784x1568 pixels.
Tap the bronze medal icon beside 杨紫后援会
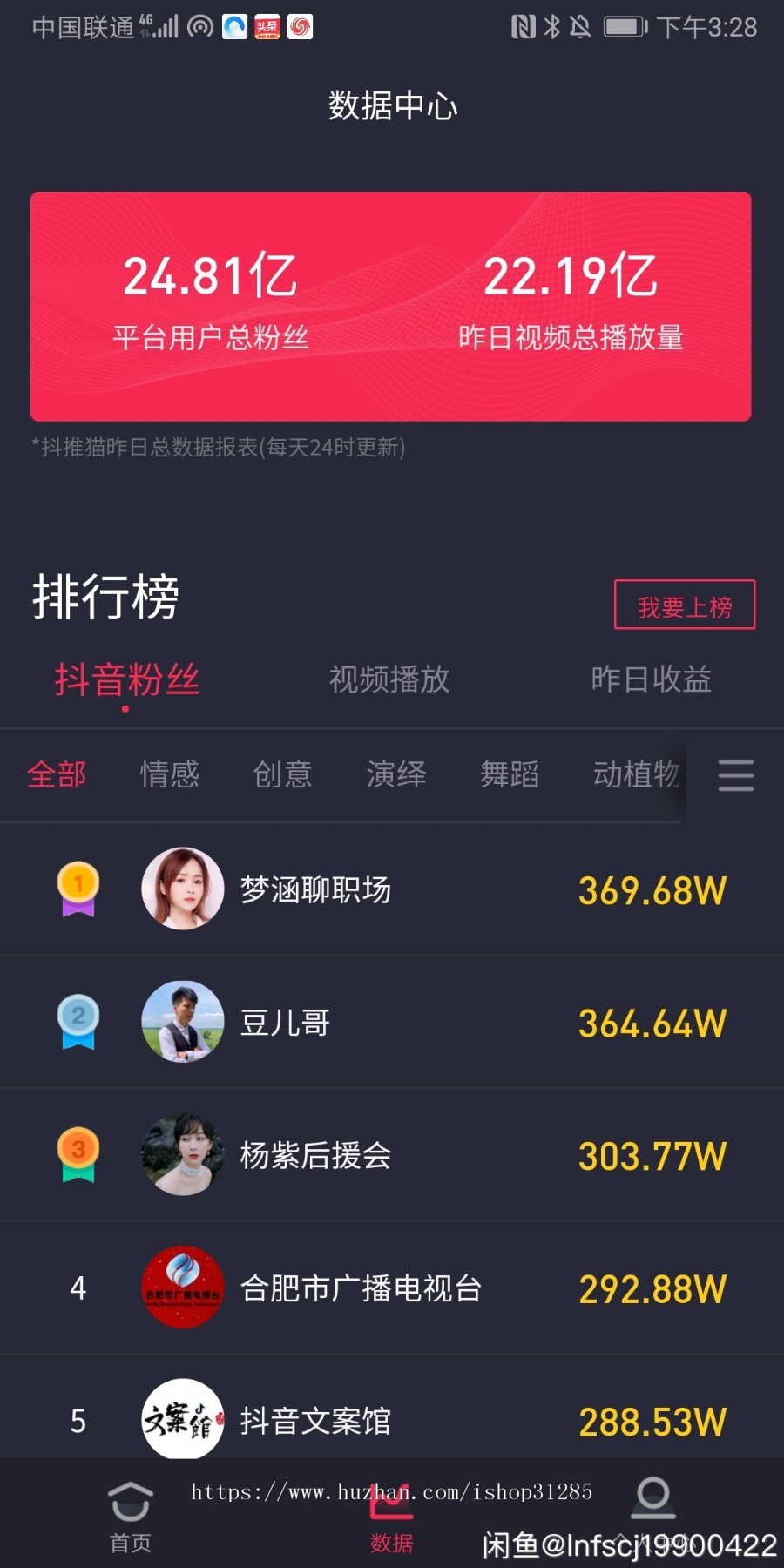78,1154
